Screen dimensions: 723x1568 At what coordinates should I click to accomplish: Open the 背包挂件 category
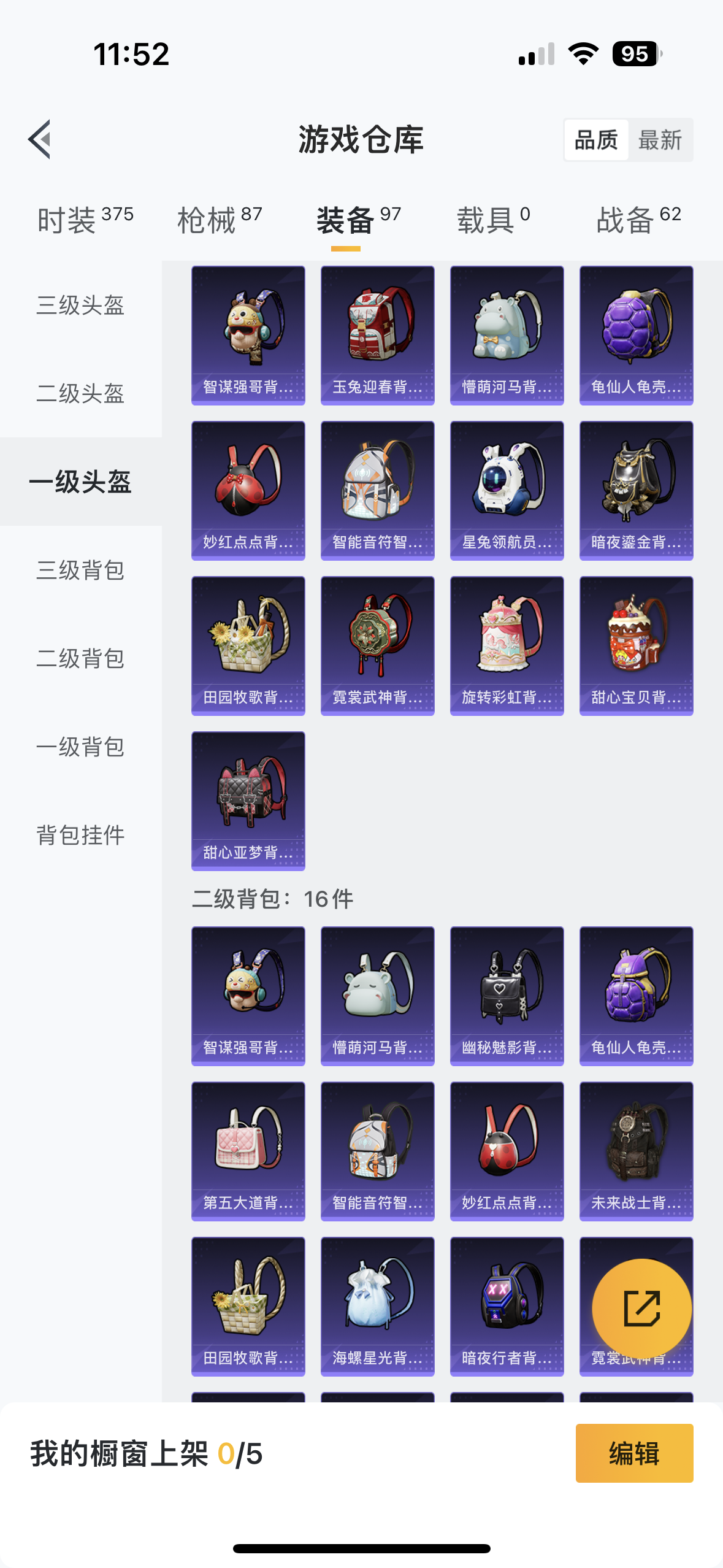(x=80, y=835)
